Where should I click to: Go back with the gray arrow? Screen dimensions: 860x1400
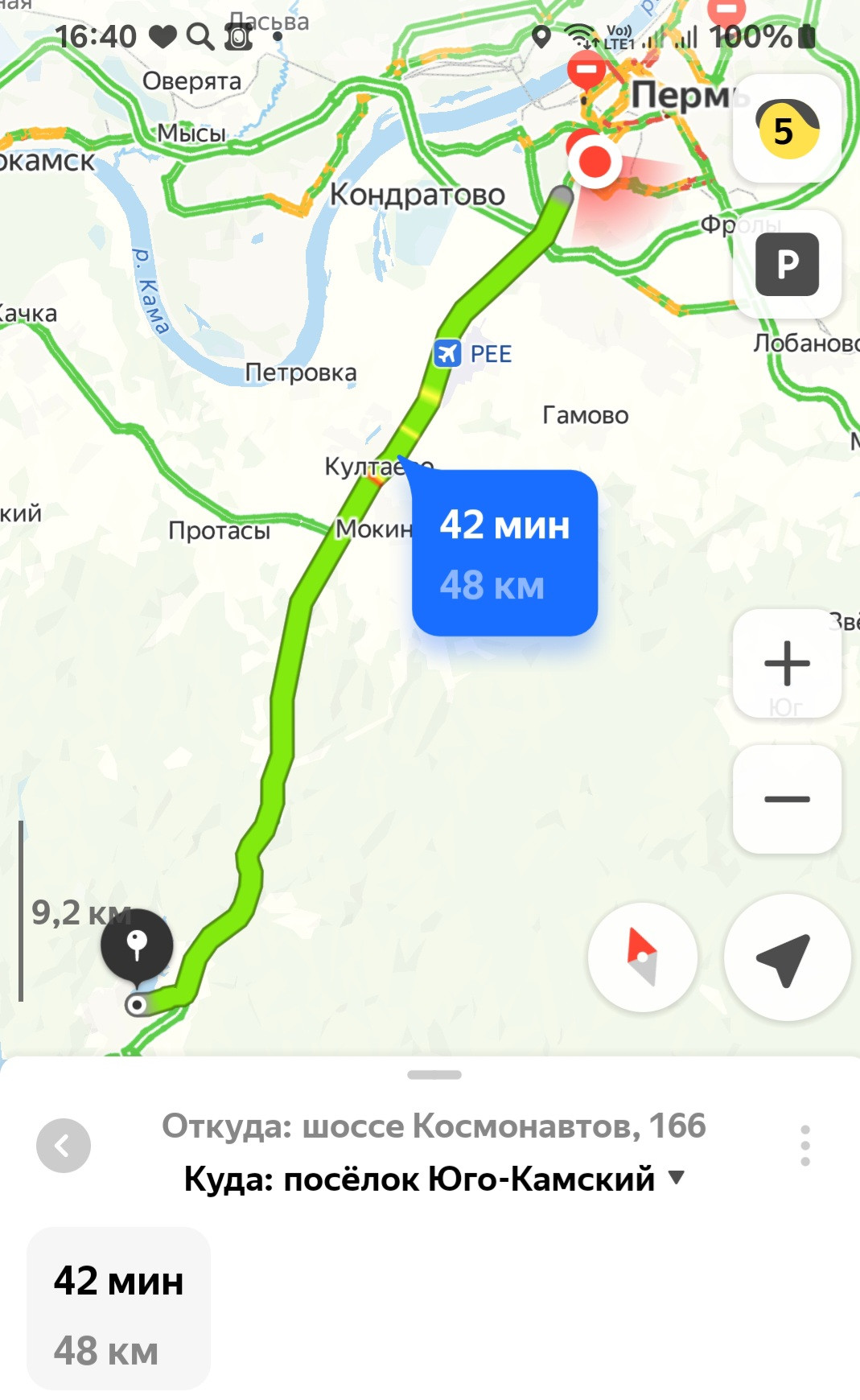click(64, 1145)
